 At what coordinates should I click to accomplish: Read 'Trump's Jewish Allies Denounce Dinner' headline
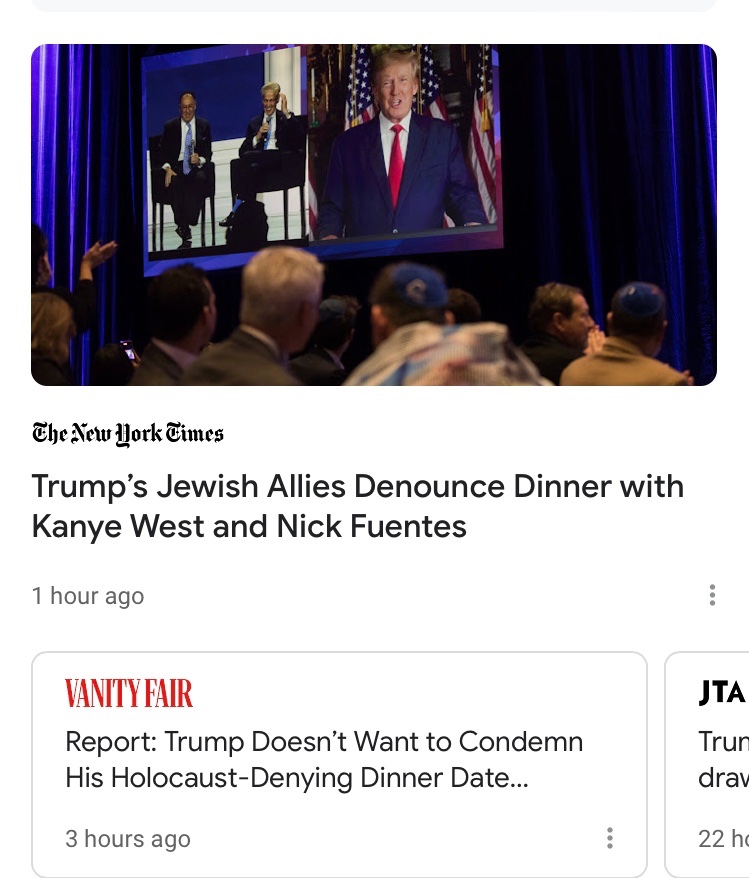click(358, 506)
